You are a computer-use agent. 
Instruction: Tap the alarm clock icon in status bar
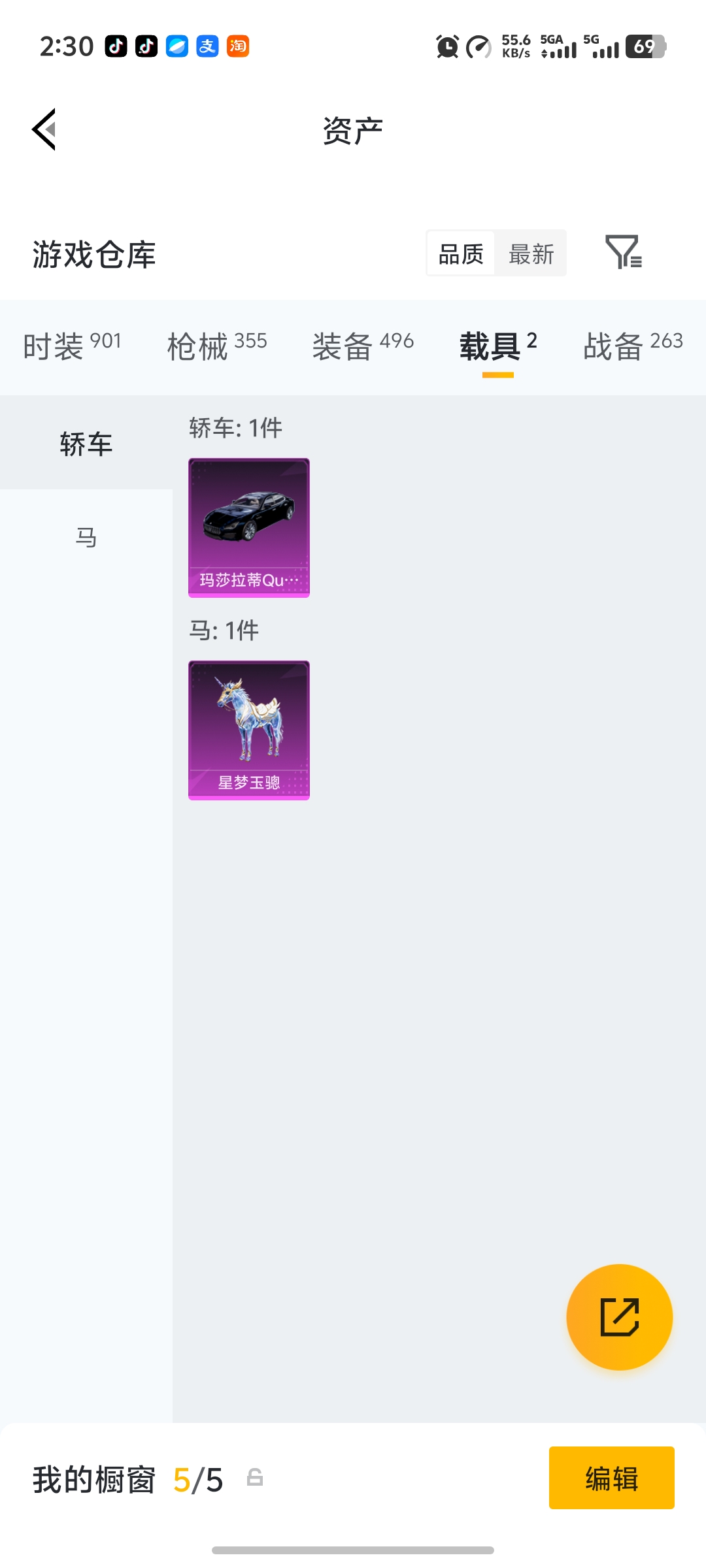point(446,46)
